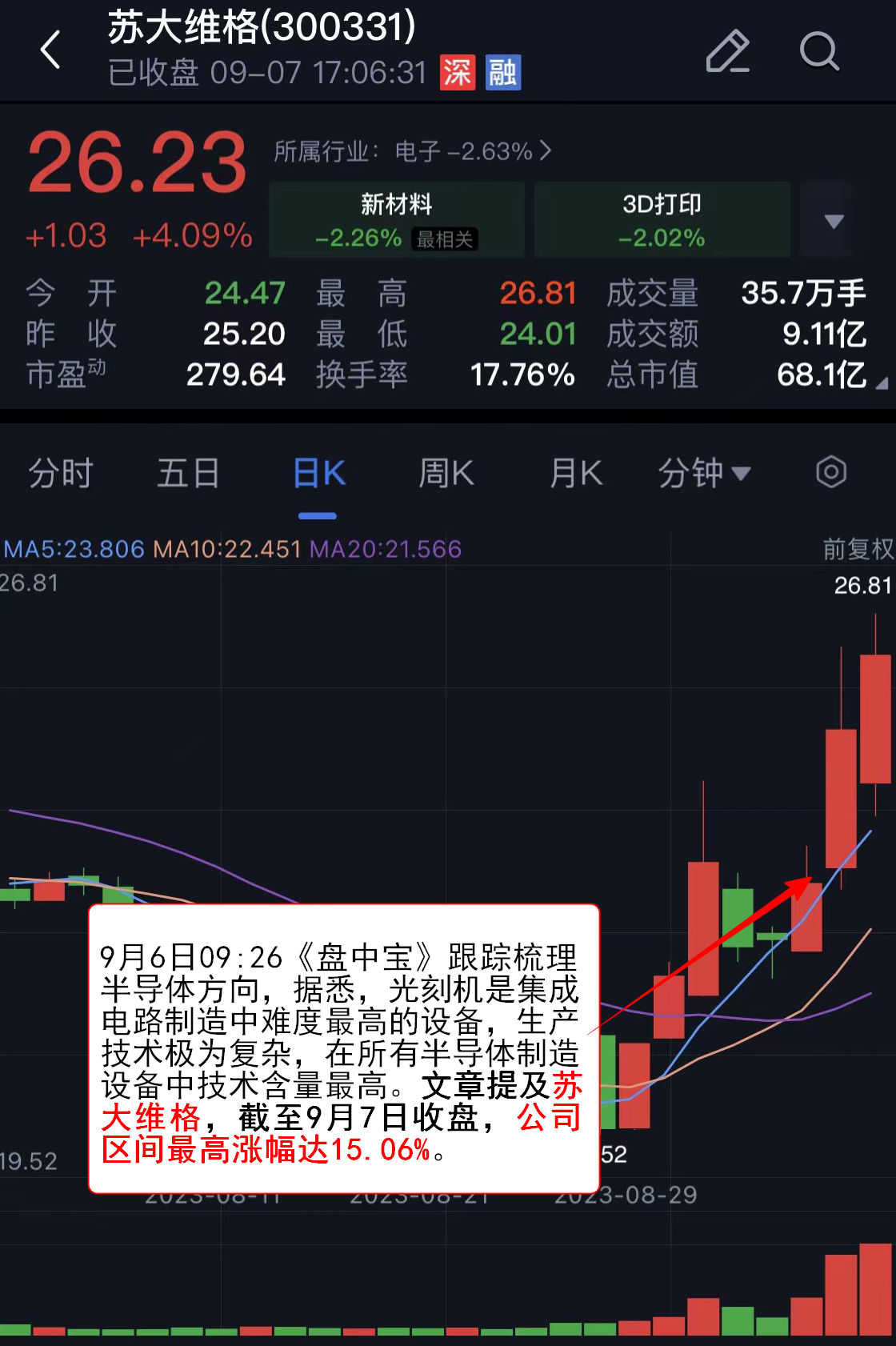The width and height of the screenshot is (896, 1346).
Task: Expand more related concept sectors
Action: point(834,221)
